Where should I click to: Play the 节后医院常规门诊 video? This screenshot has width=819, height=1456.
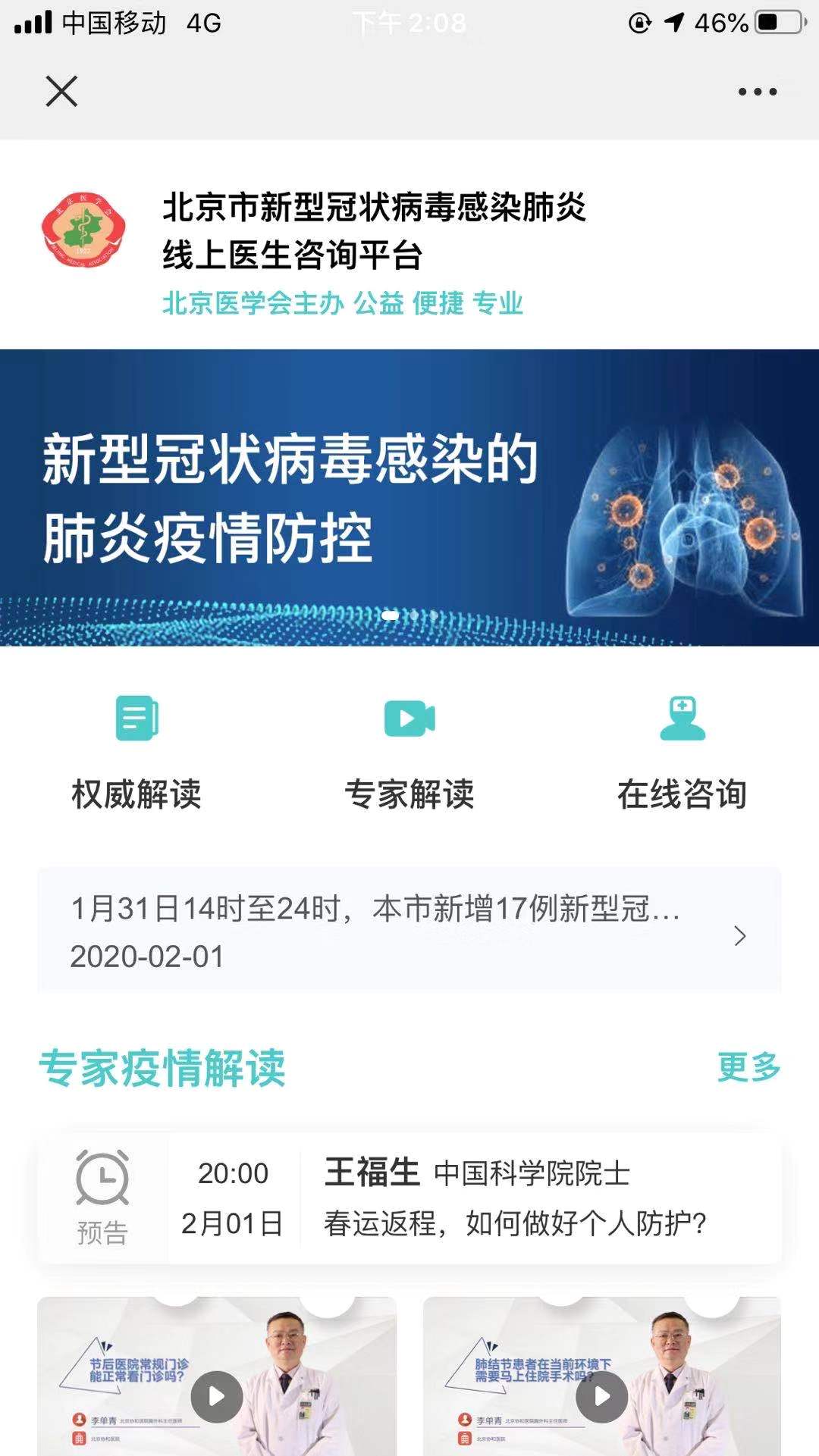click(217, 1396)
